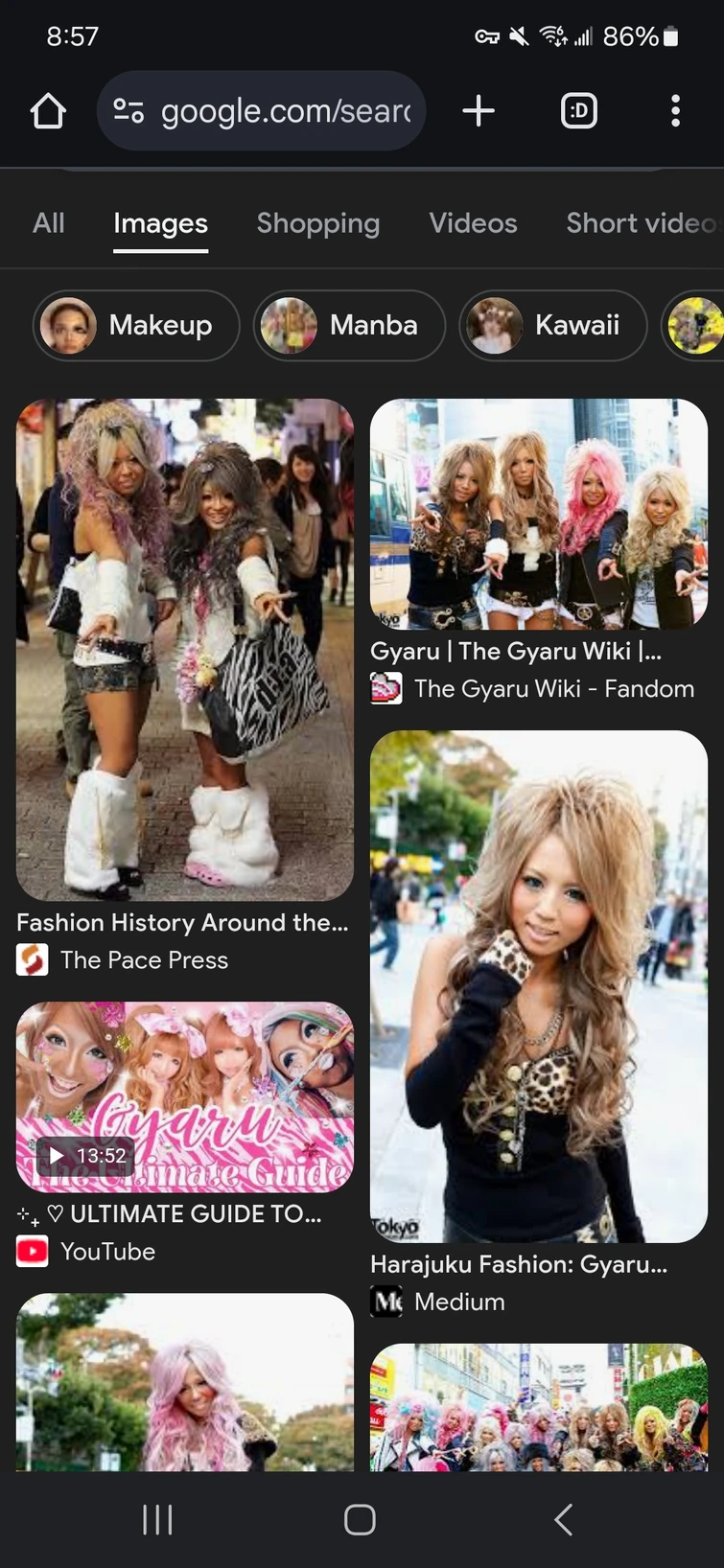Open a new tab with the plus icon
This screenshot has height=1568, width=724.
479,110
